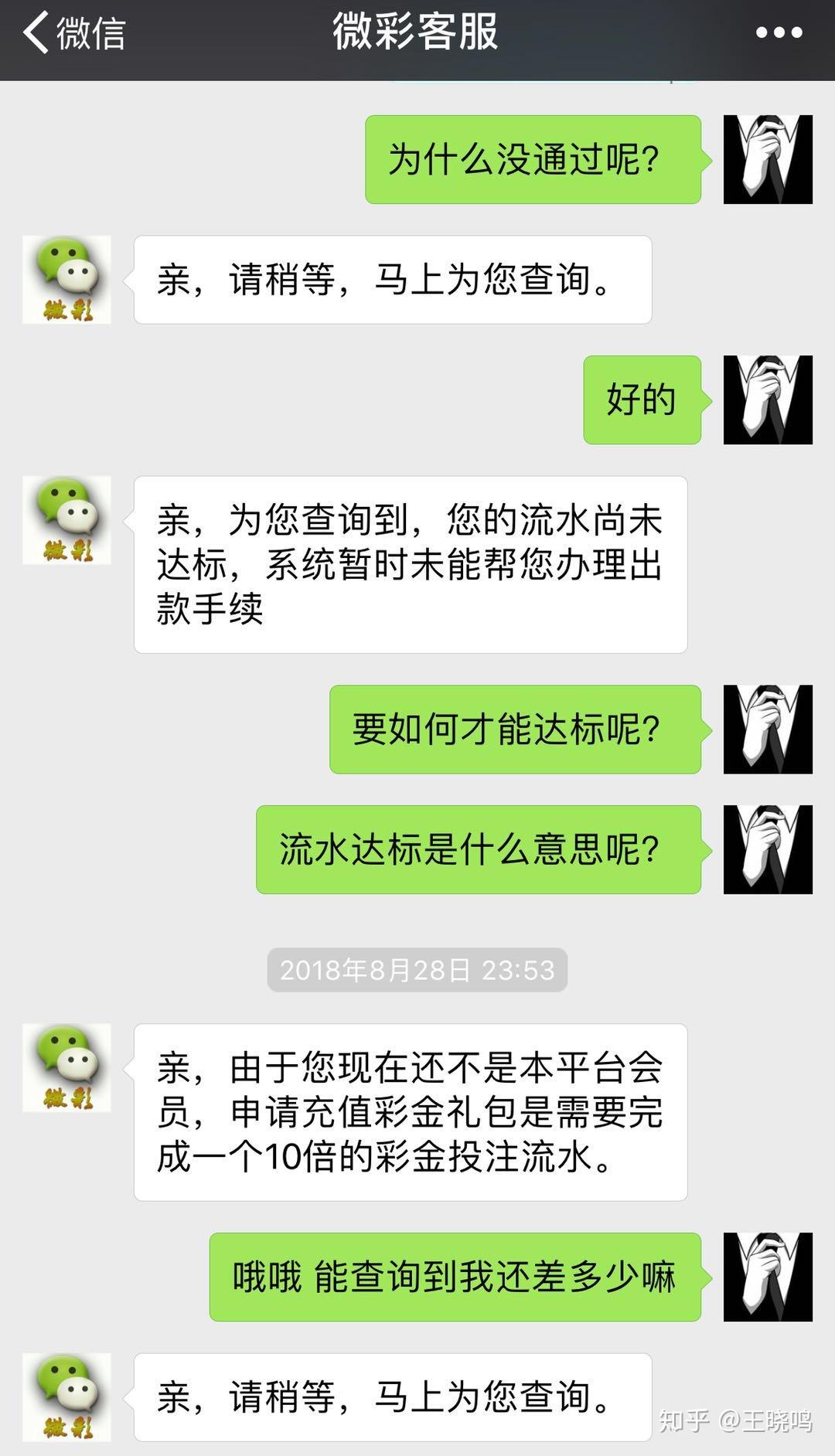Open 微彩客服 avatar beside 流水尚未达标 message
The image size is (835, 1456).
[66, 520]
